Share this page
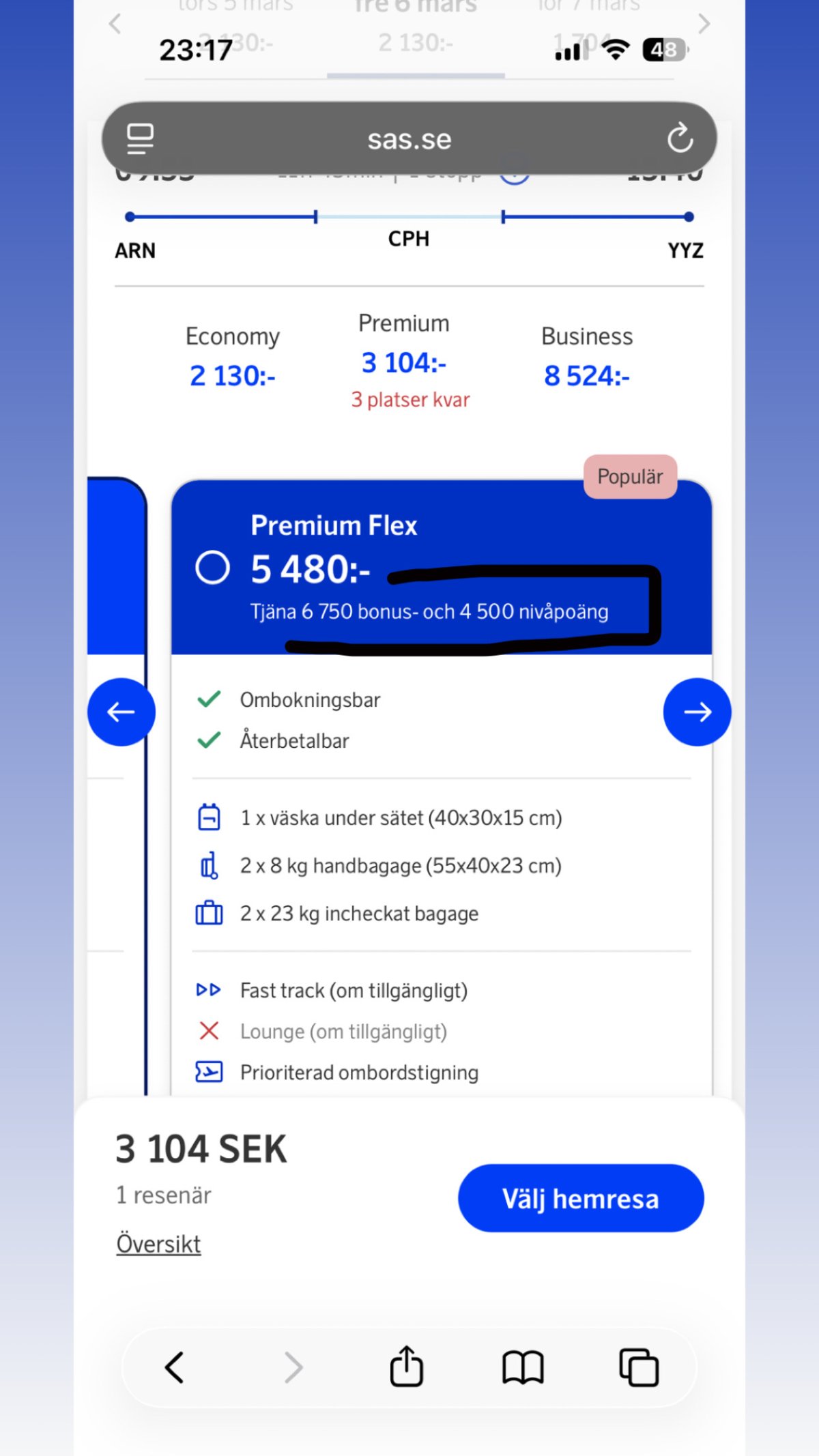This screenshot has width=819, height=1456. (x=406, y=1367)
